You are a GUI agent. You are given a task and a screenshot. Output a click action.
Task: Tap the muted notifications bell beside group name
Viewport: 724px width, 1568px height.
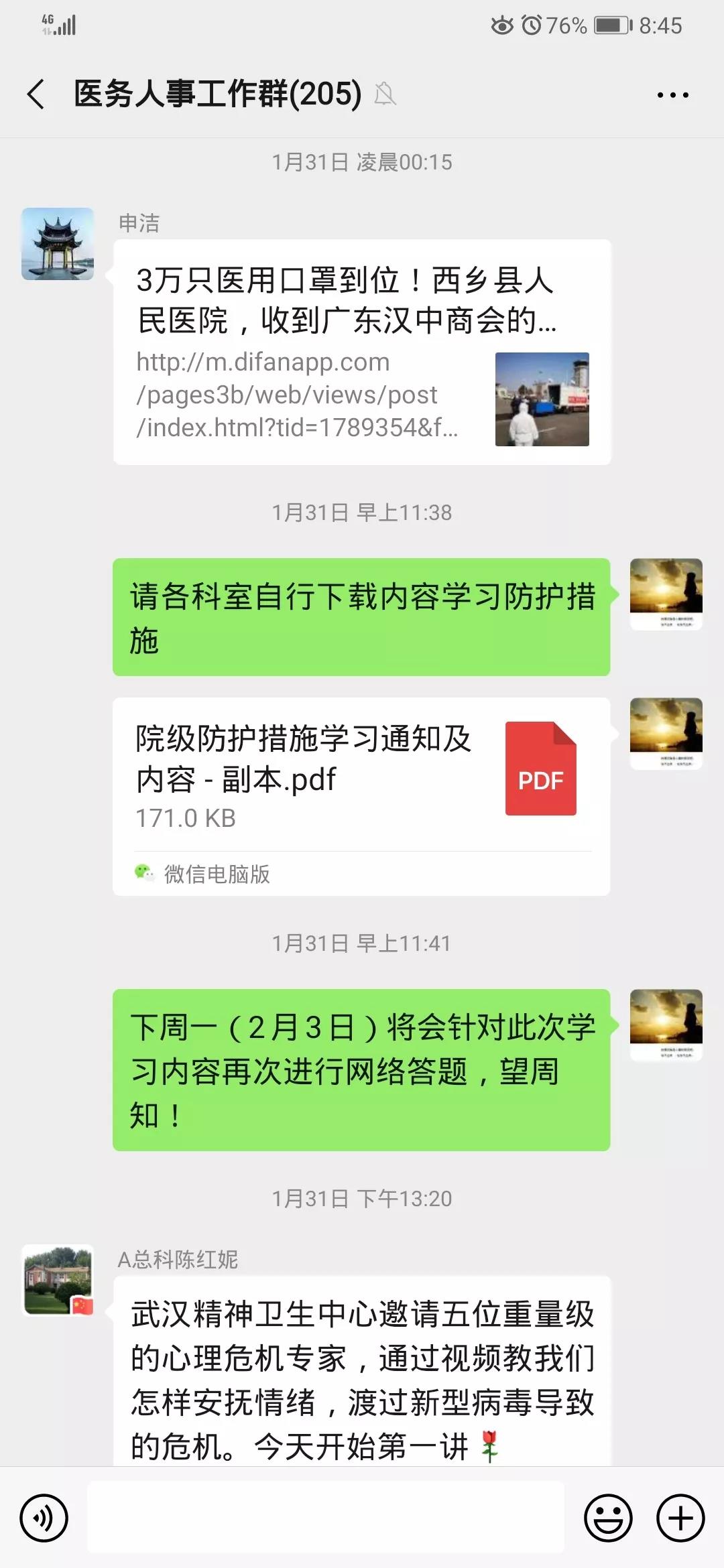click(384, 94)
